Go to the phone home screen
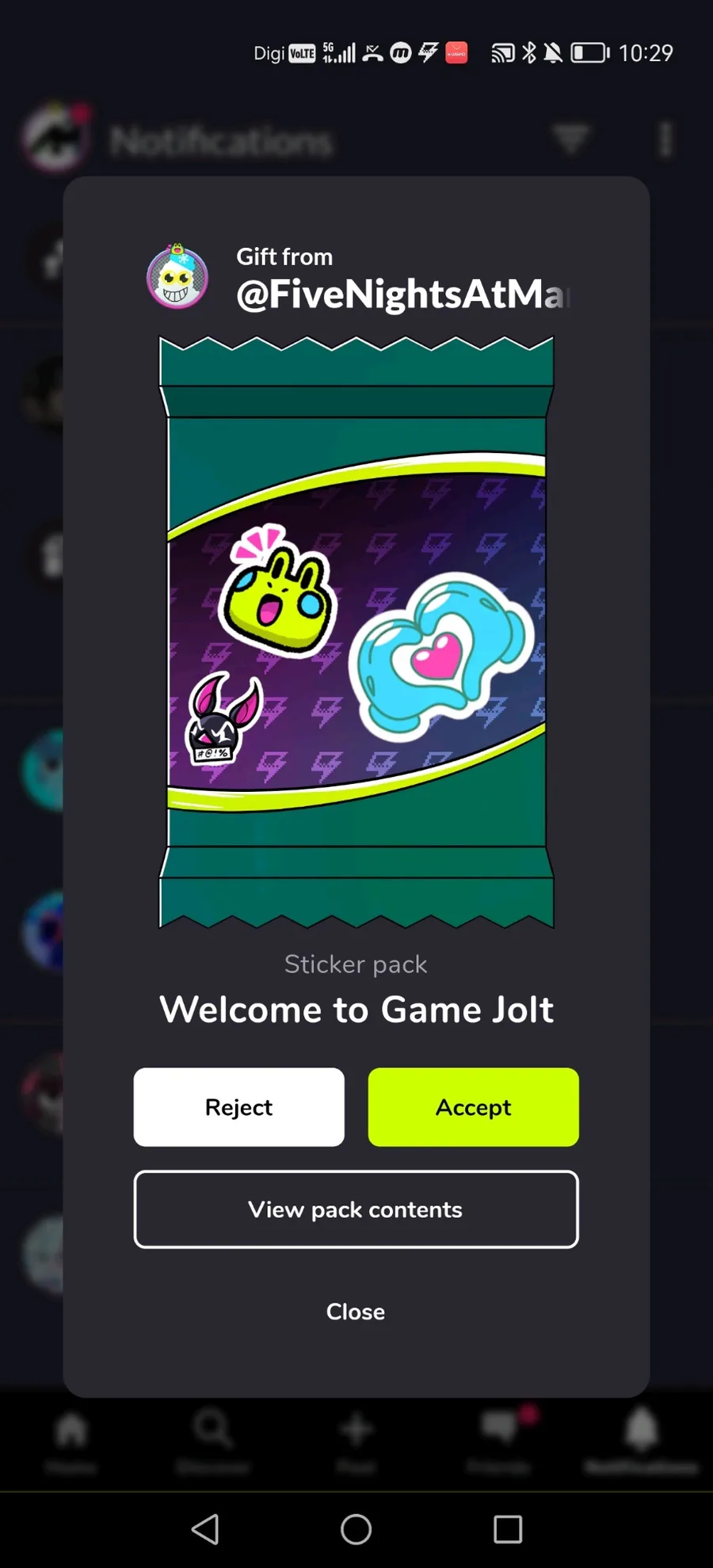Image resolution: width=713 pixels, height=1568 pixels. (356, 1529)
